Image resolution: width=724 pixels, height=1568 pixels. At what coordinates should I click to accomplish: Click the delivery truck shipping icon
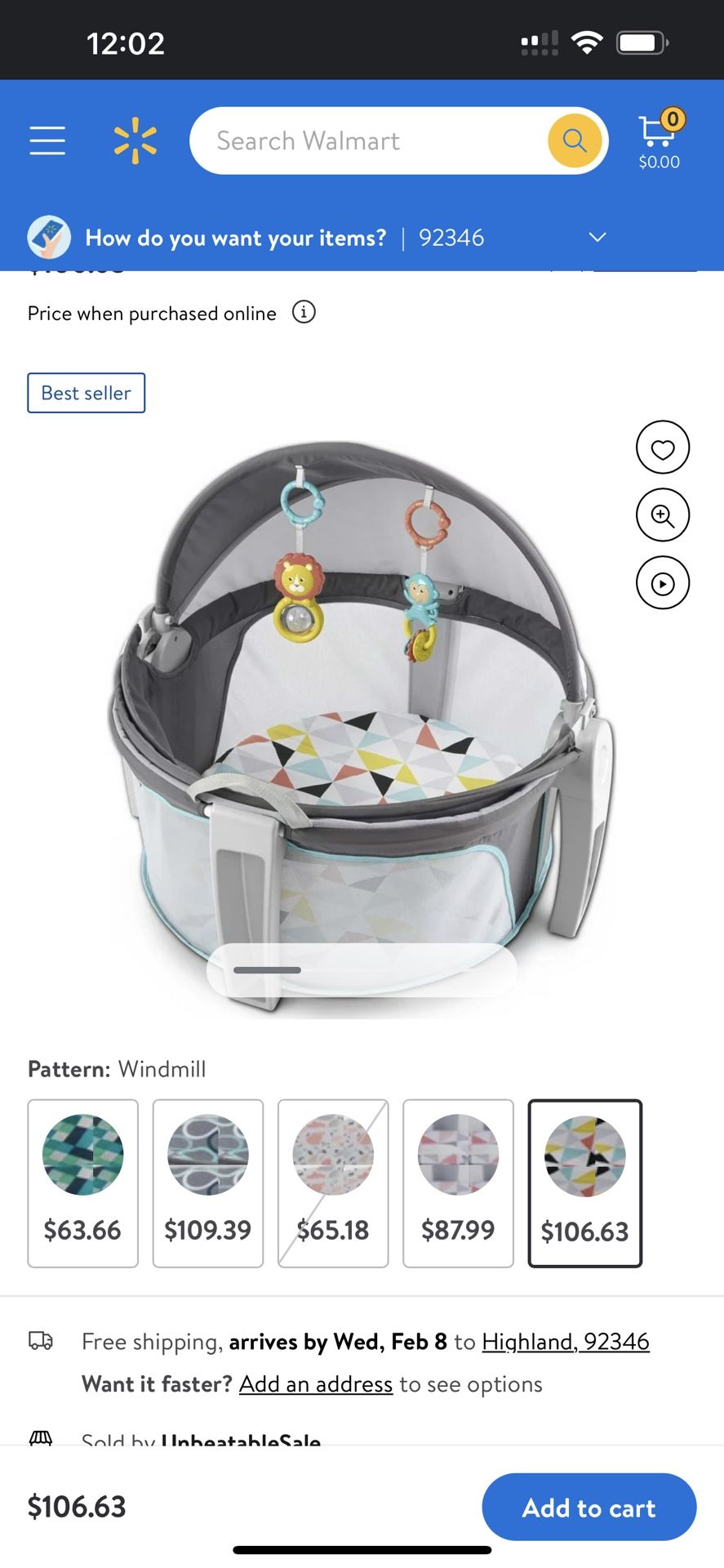pos(41,1340)
